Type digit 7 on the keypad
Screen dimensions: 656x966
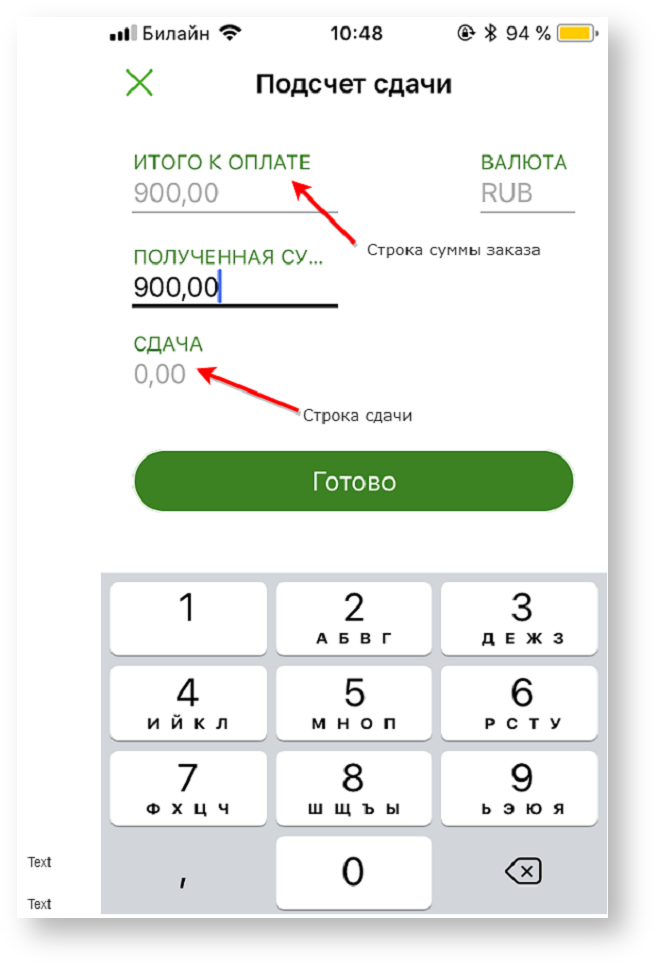(x=188, y=787)
